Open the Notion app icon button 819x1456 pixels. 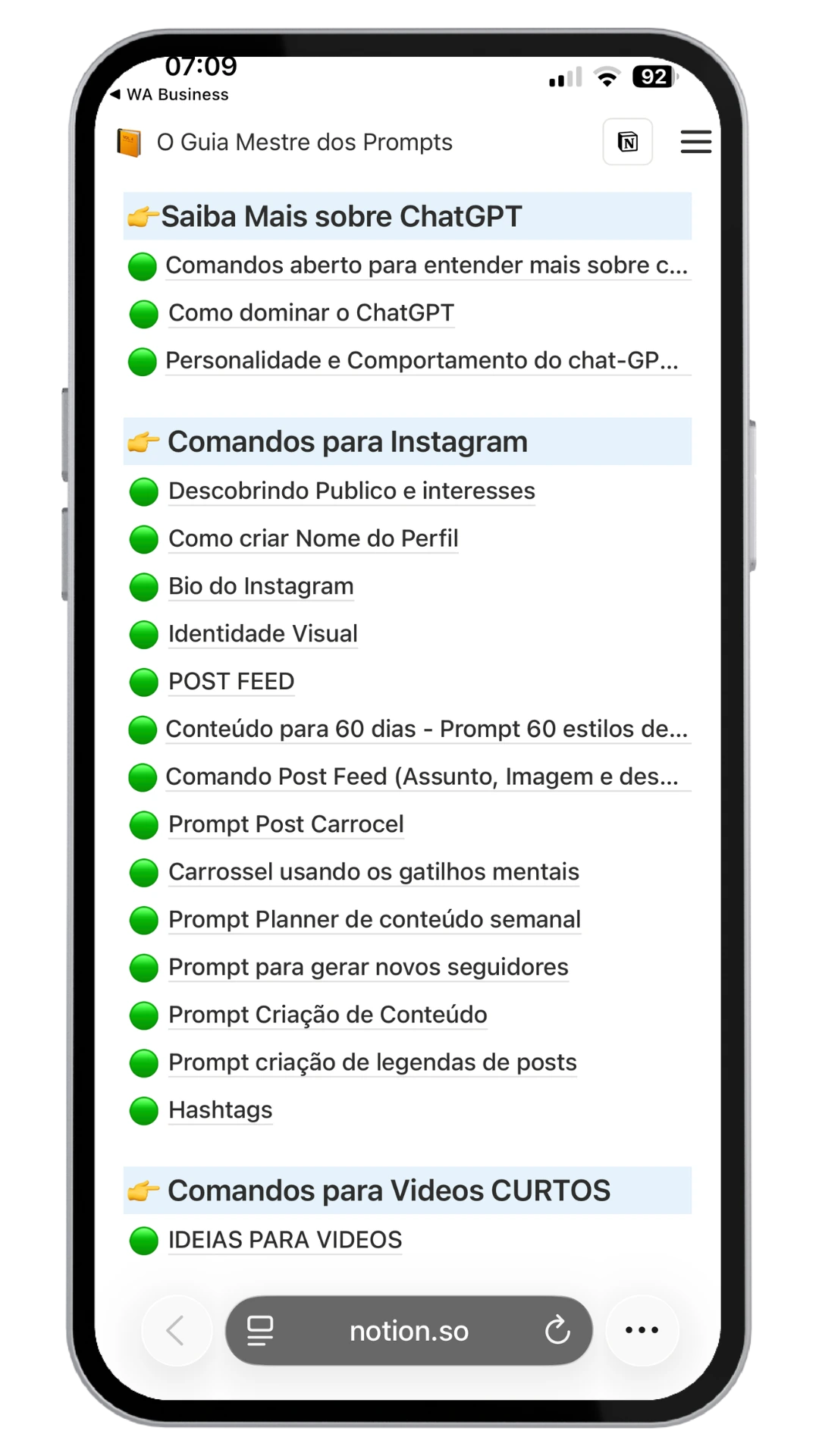(627, 142)
